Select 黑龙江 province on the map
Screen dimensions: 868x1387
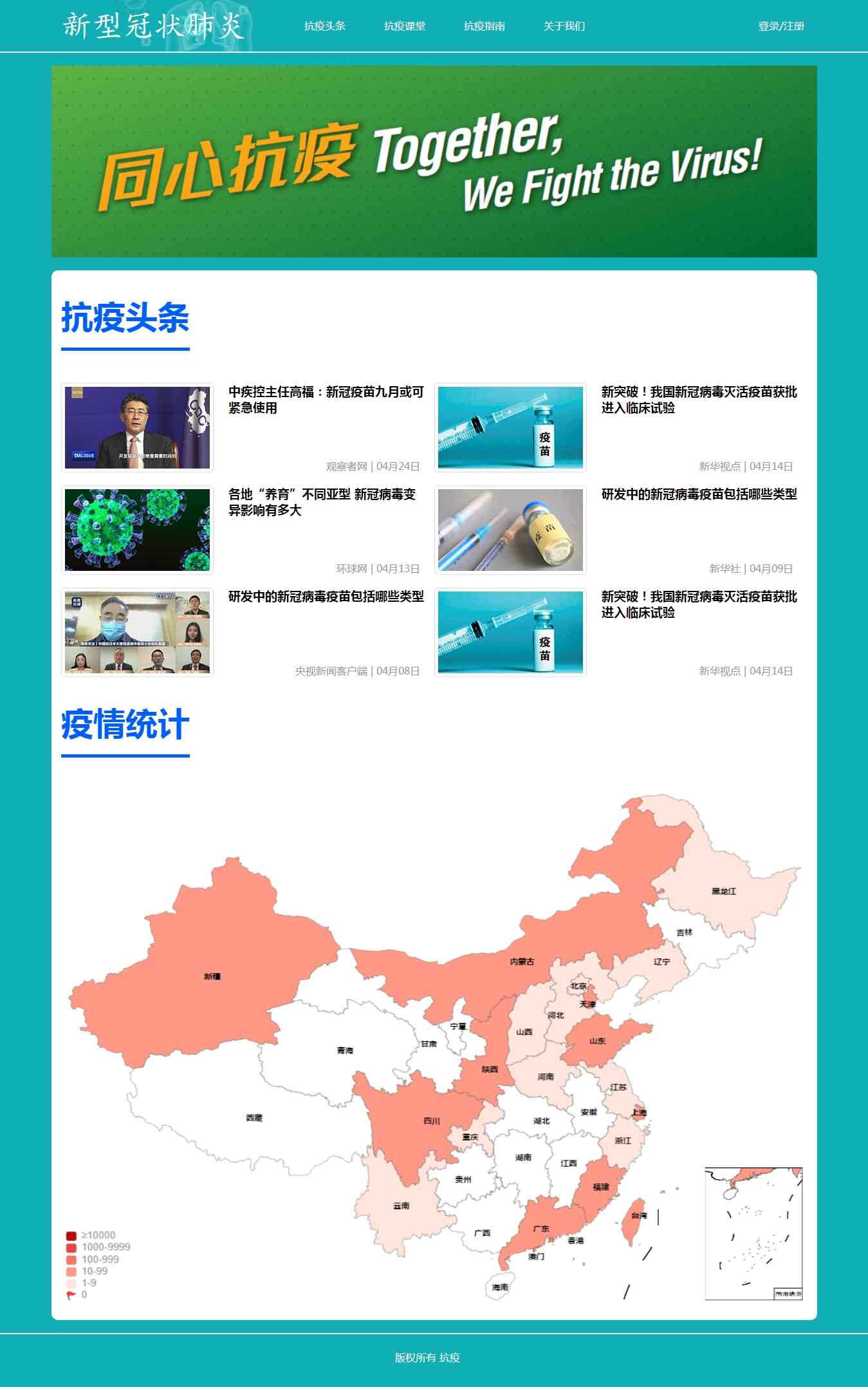(x=723, y=891)
